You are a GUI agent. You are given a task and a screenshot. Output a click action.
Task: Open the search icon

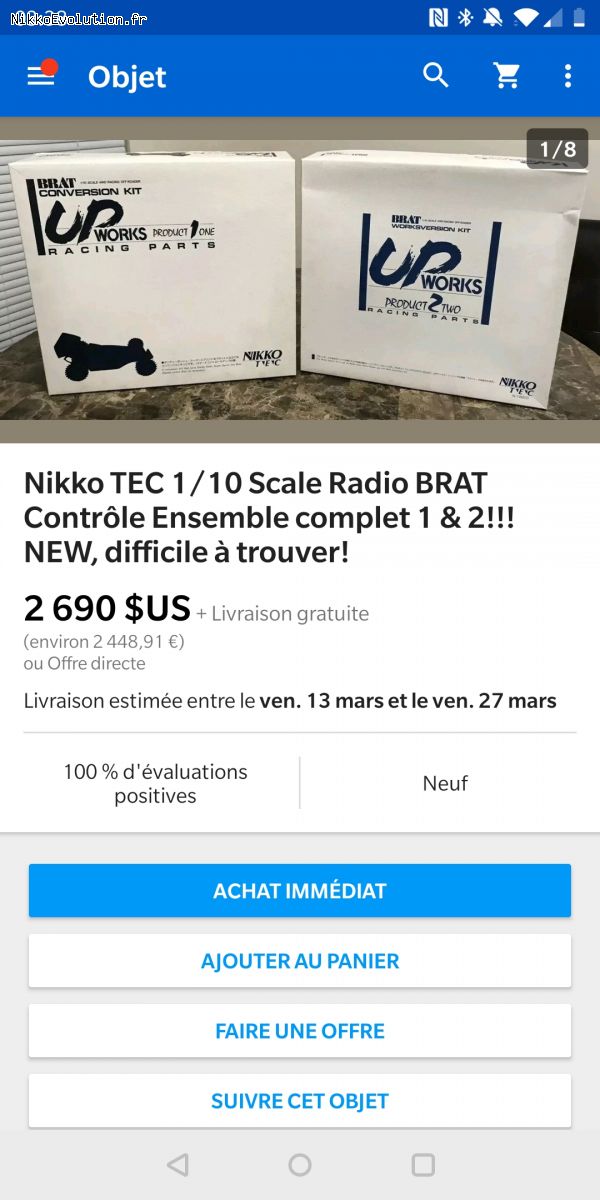[x=436, y=76]
